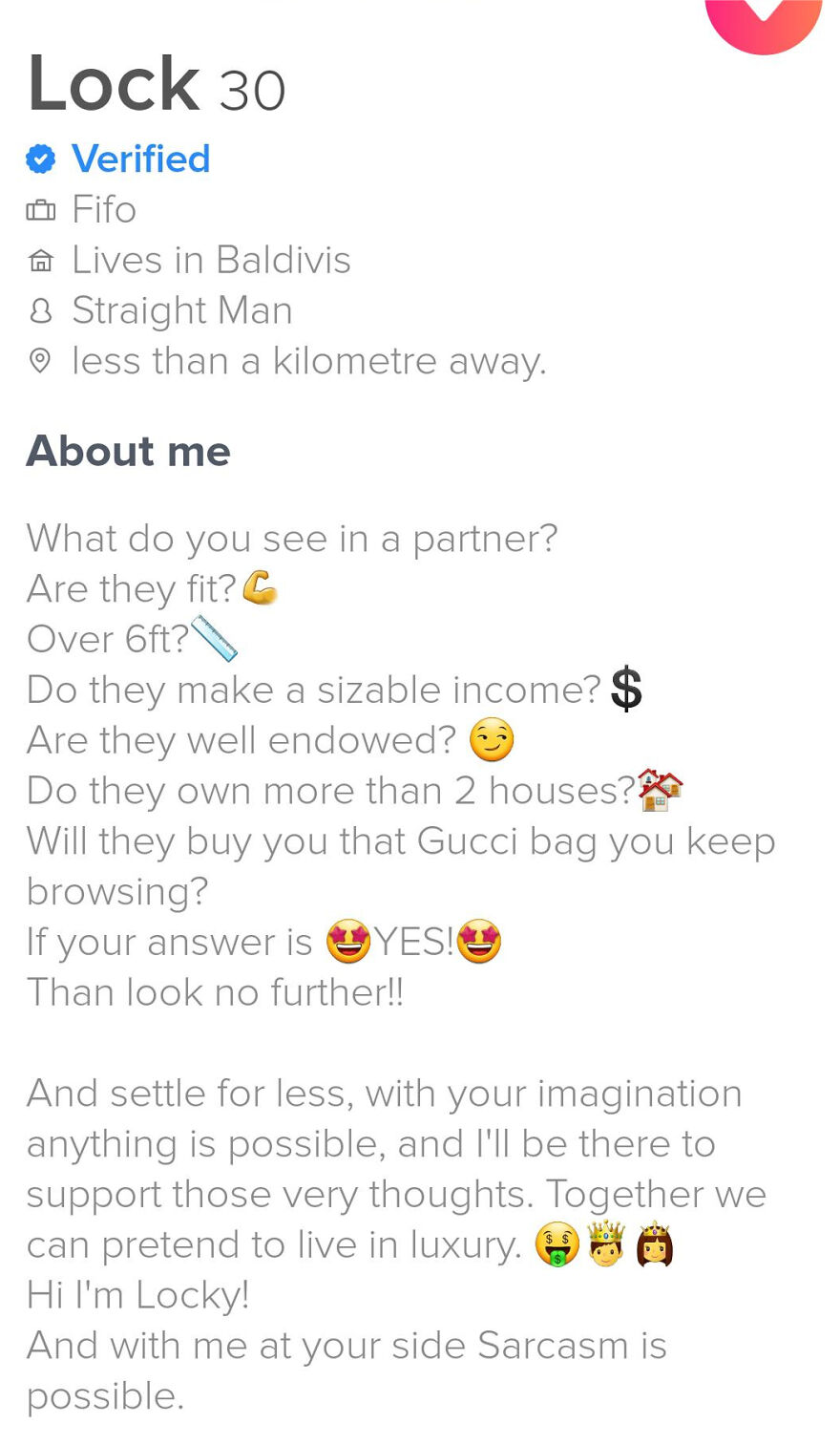Click the gender icon next to Straight Man
The width and height of the screenshot is (840, 1445).
click(40, 310)
